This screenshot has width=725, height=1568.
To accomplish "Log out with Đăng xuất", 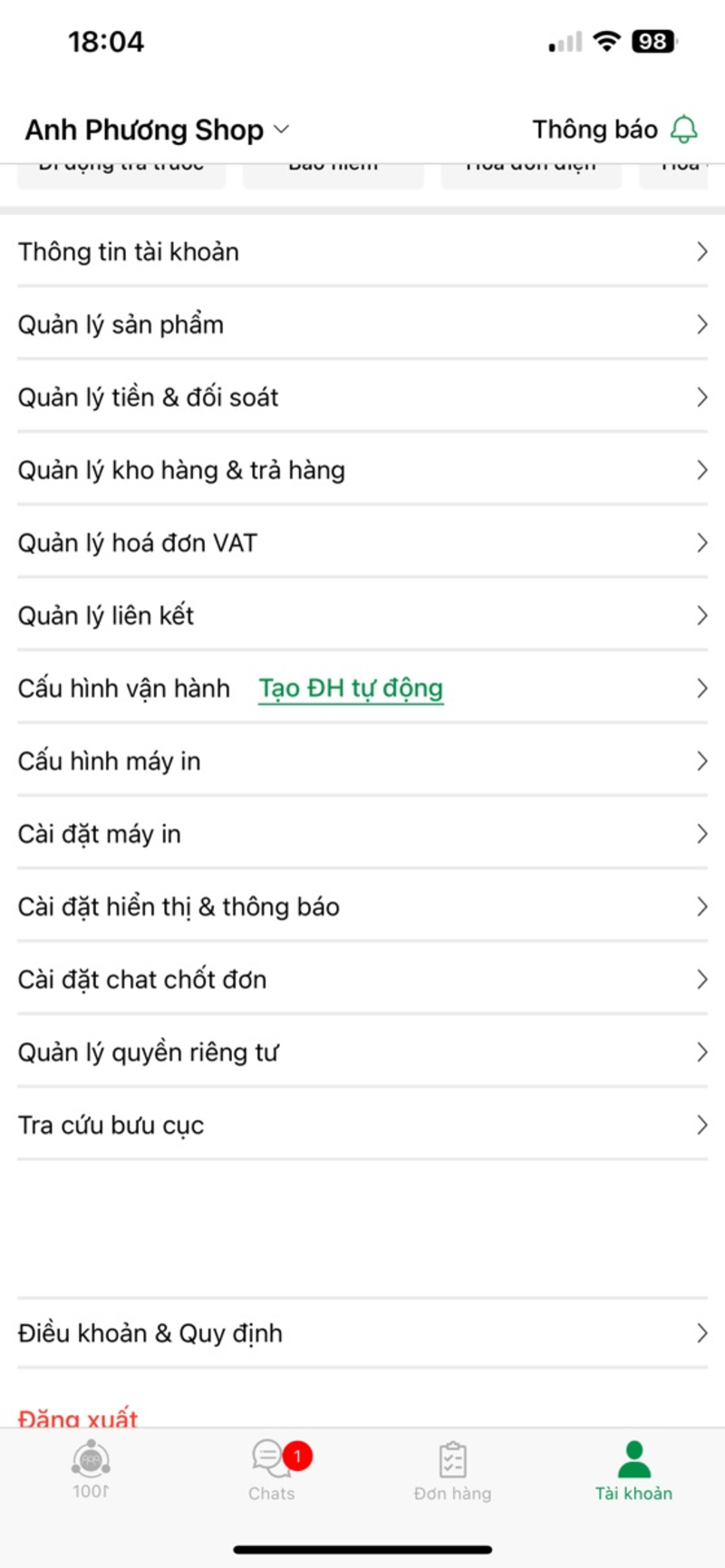I will pyautogui.click(x=78, y=1417).
